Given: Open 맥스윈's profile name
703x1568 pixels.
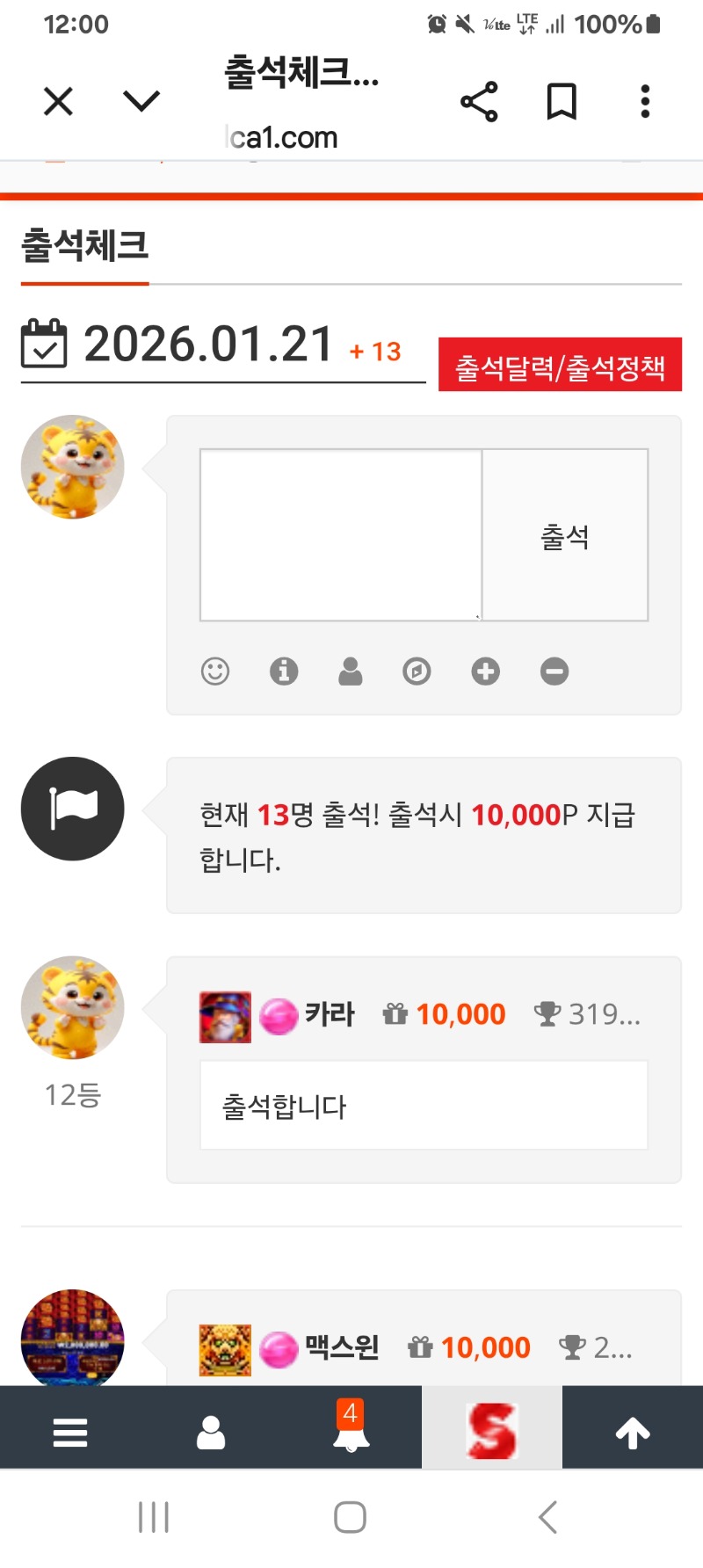Looking at the screenshot, I should (342, 1347).
